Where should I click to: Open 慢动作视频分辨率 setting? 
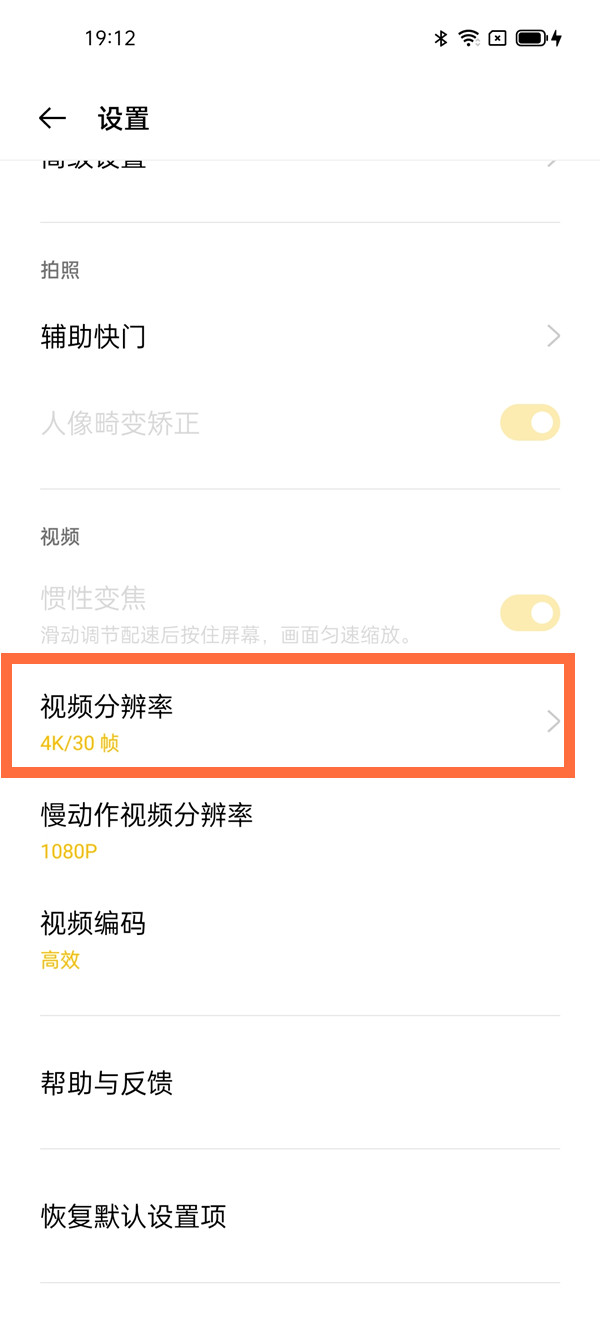tap(300, 831)
